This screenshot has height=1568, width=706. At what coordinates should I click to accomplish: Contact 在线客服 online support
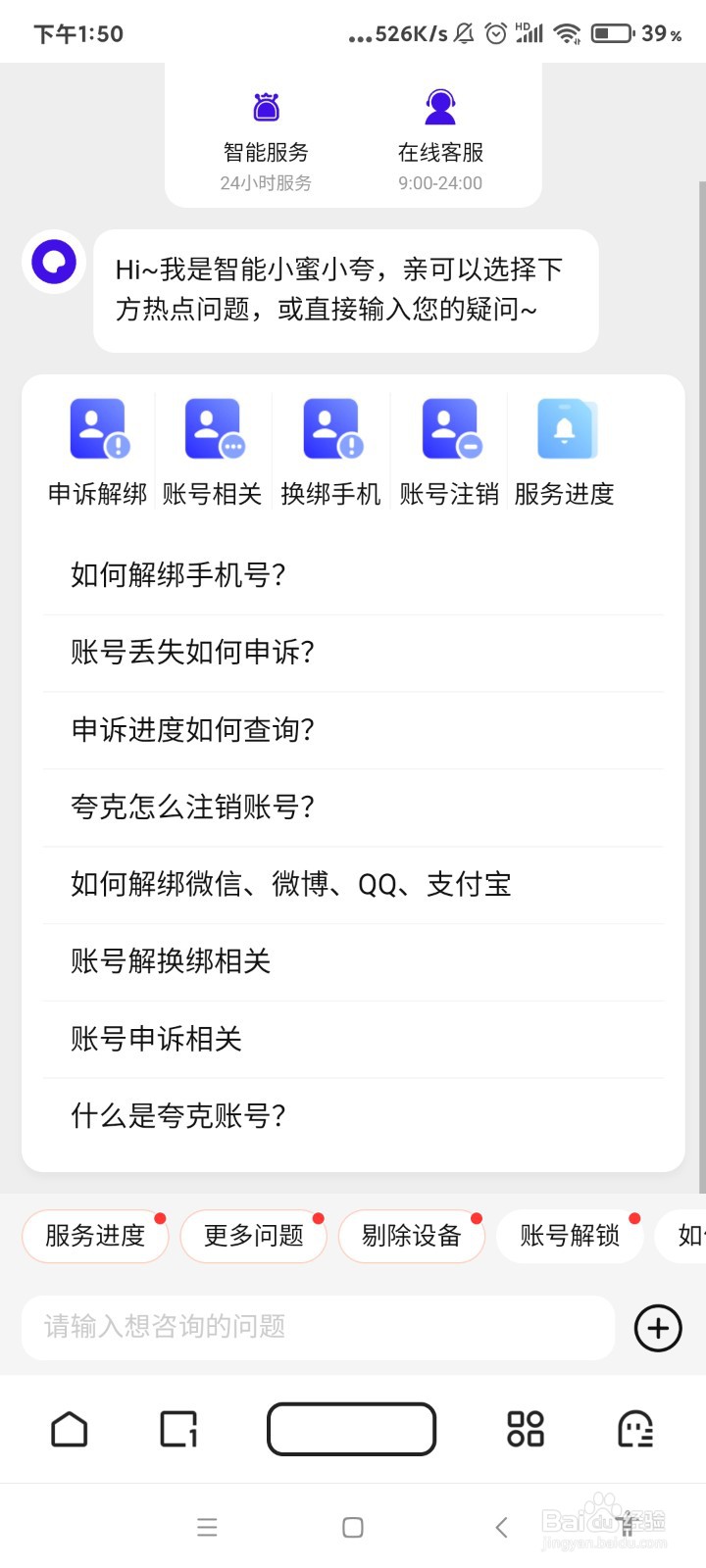point(440,140)
